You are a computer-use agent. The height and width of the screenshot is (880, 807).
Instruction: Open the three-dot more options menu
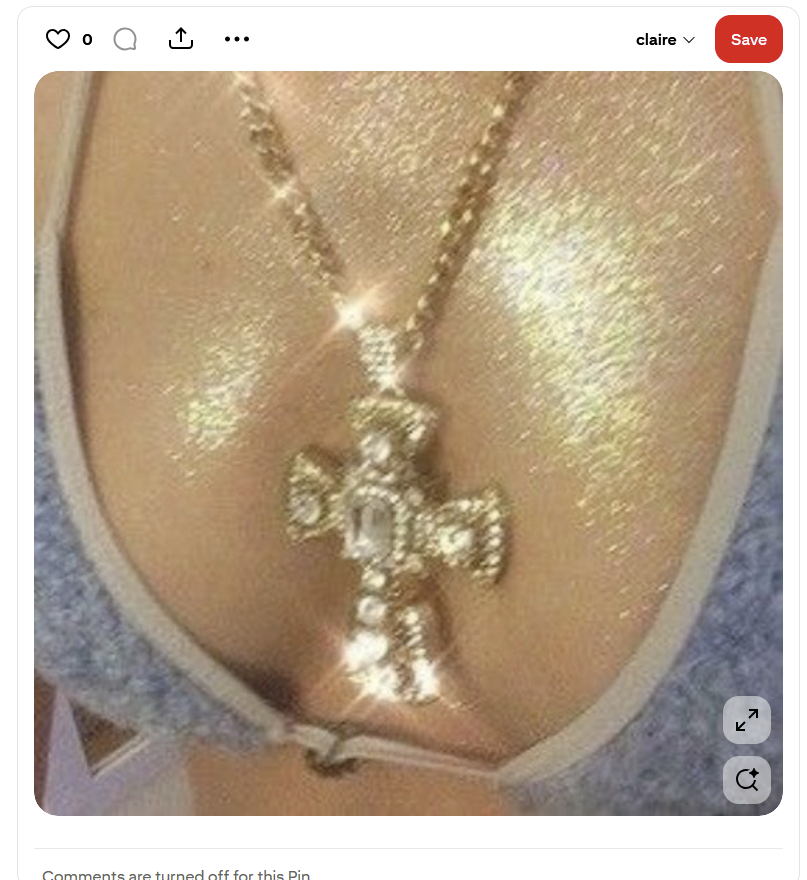[237, 39]
